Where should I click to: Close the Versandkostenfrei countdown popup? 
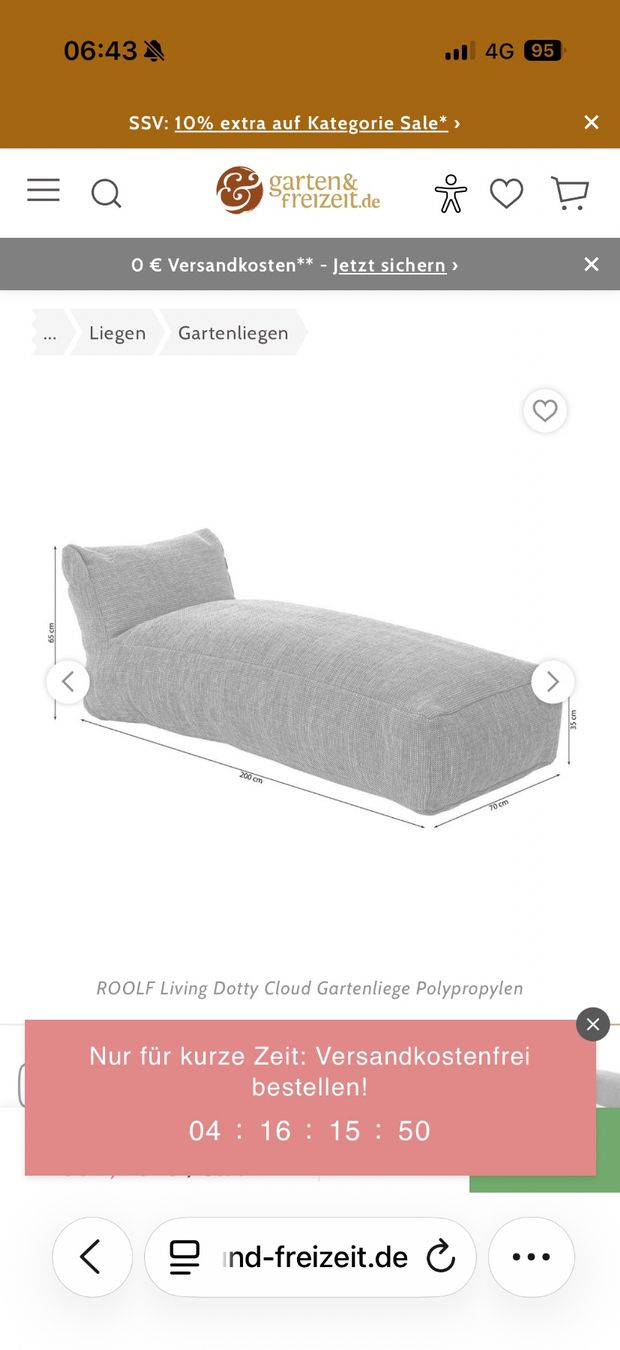pos(593,1024)
